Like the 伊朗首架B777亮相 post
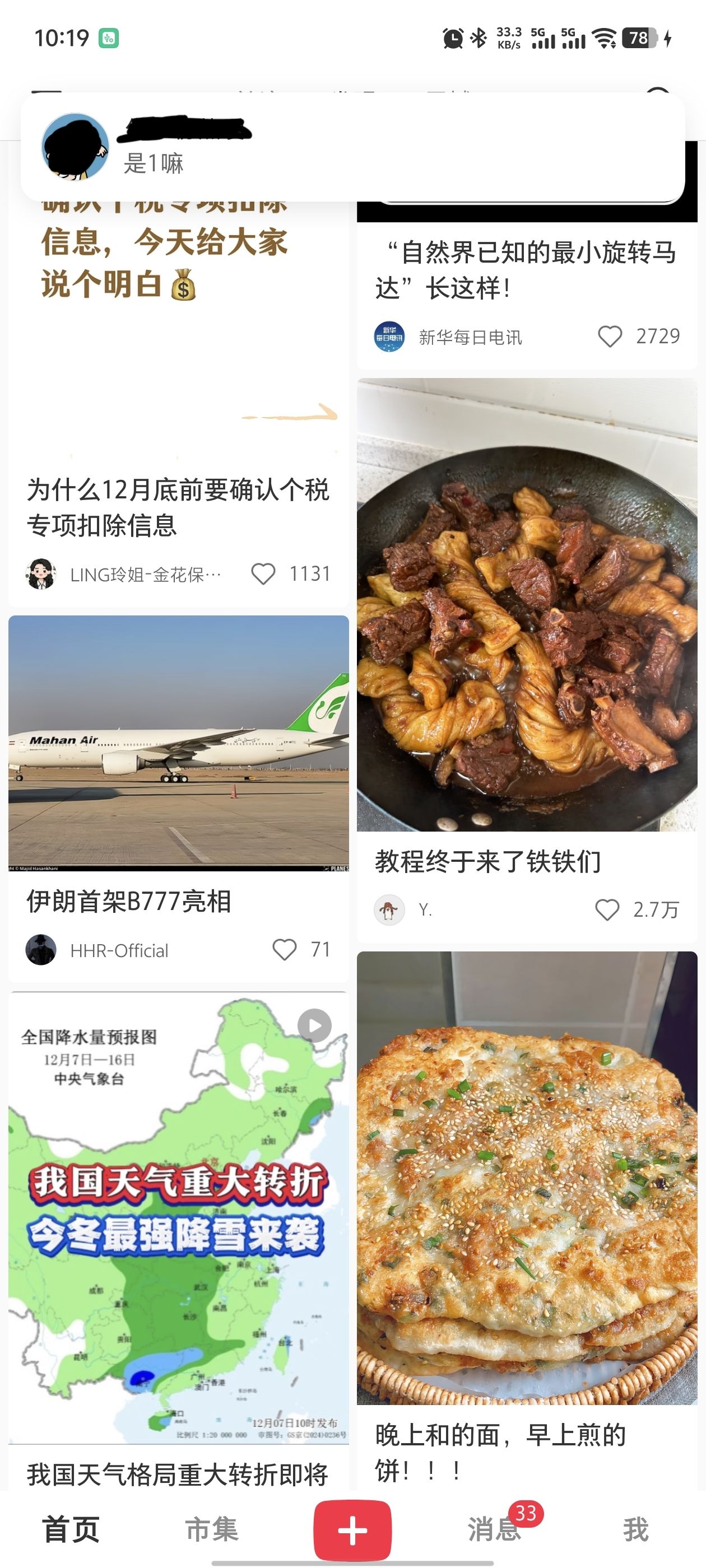706x1568 pixels. pyautogui.click(x=284, y=950)
